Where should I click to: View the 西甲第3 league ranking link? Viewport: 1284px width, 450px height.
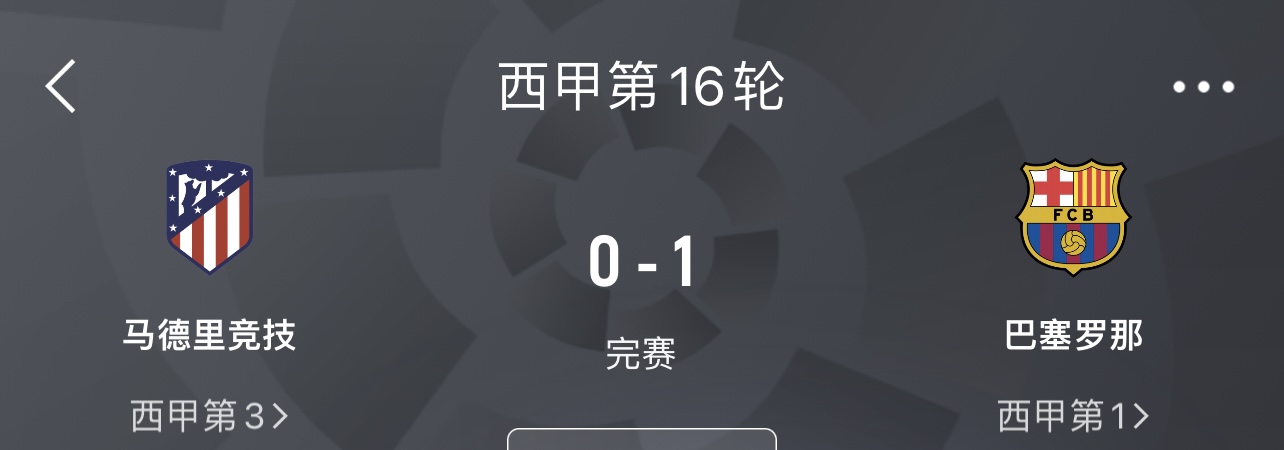(209, 416)
